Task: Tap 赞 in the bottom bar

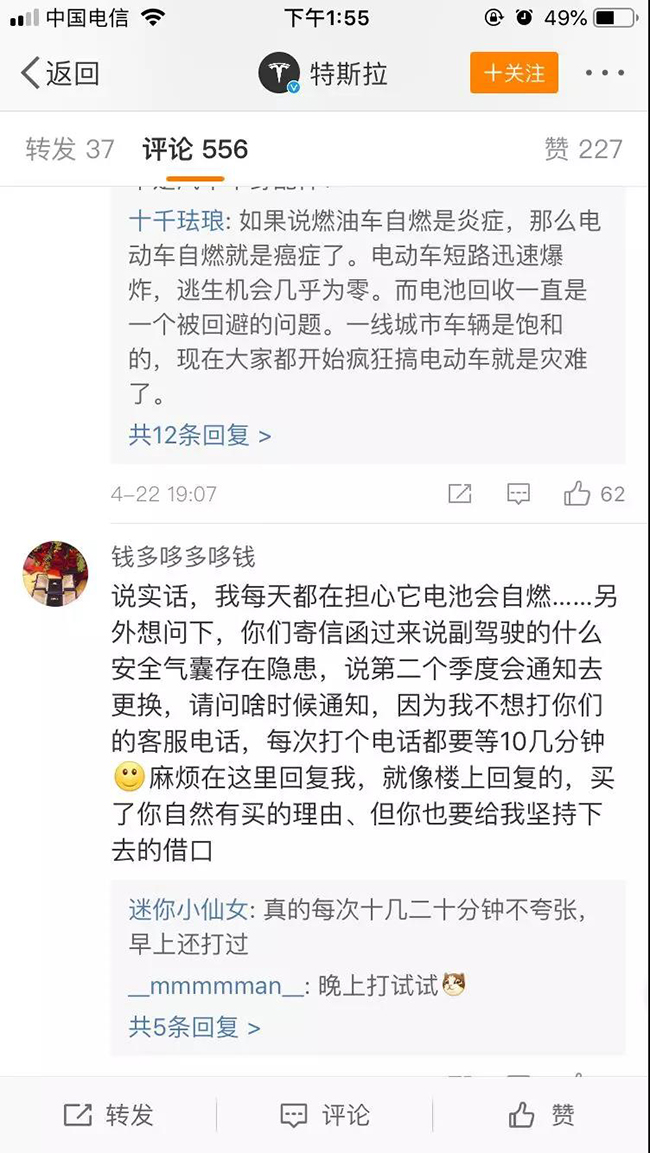Action: (541, 1115)
